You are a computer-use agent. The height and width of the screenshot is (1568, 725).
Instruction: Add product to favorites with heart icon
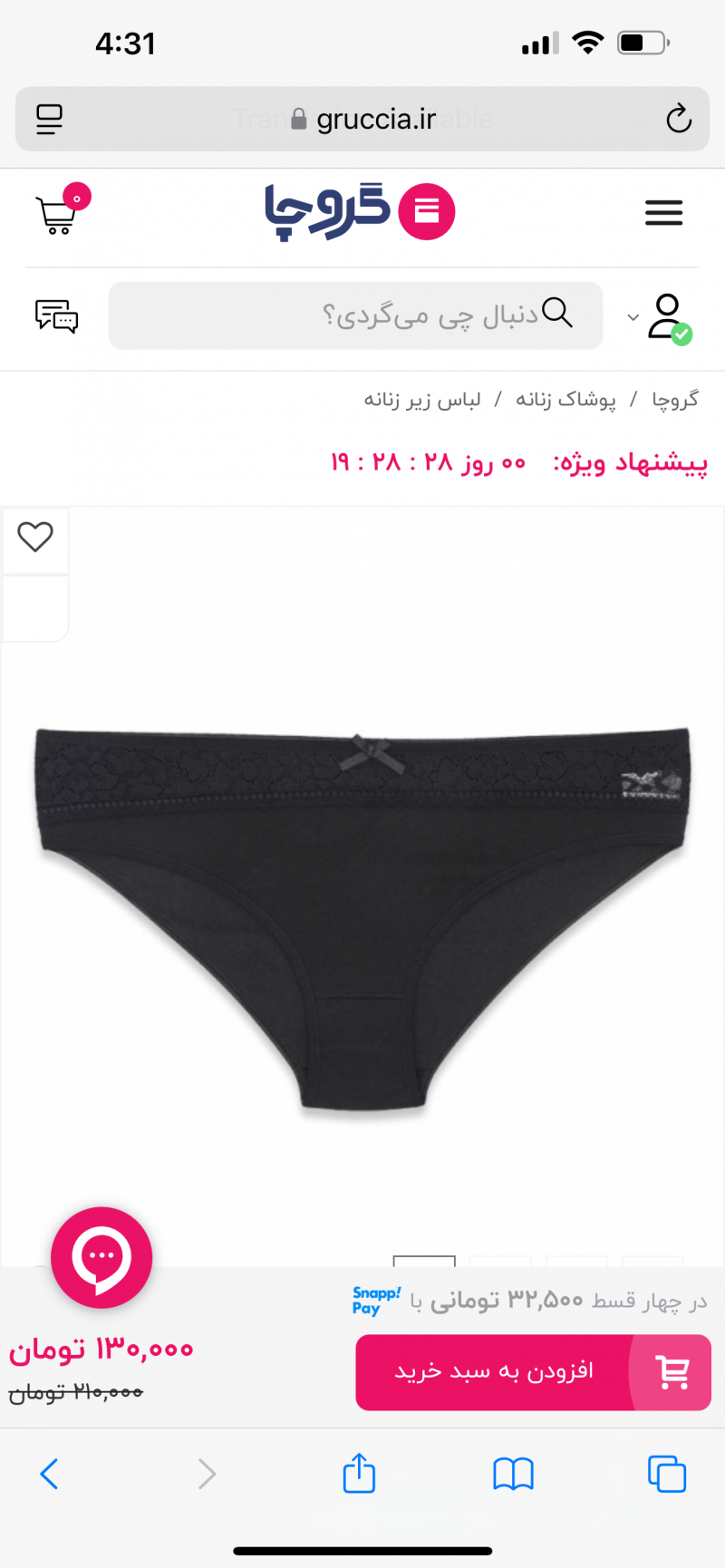click(35, 537)
